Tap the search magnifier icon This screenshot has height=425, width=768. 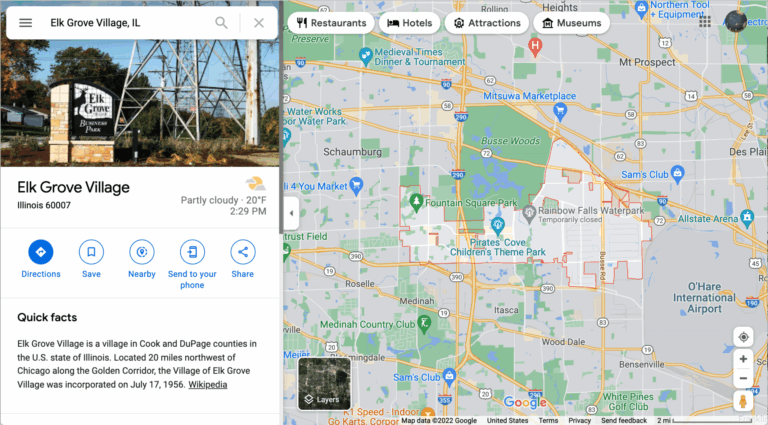221,22
